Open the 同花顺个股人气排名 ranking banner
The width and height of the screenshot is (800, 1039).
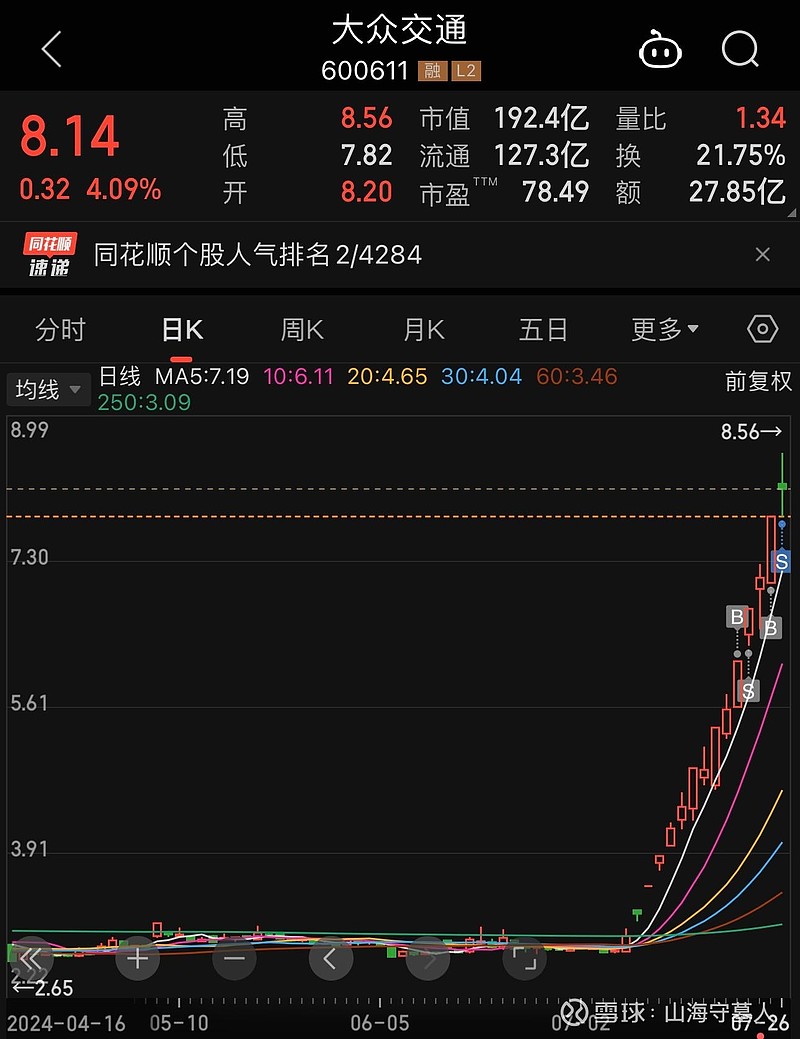(x=300, y=256)
